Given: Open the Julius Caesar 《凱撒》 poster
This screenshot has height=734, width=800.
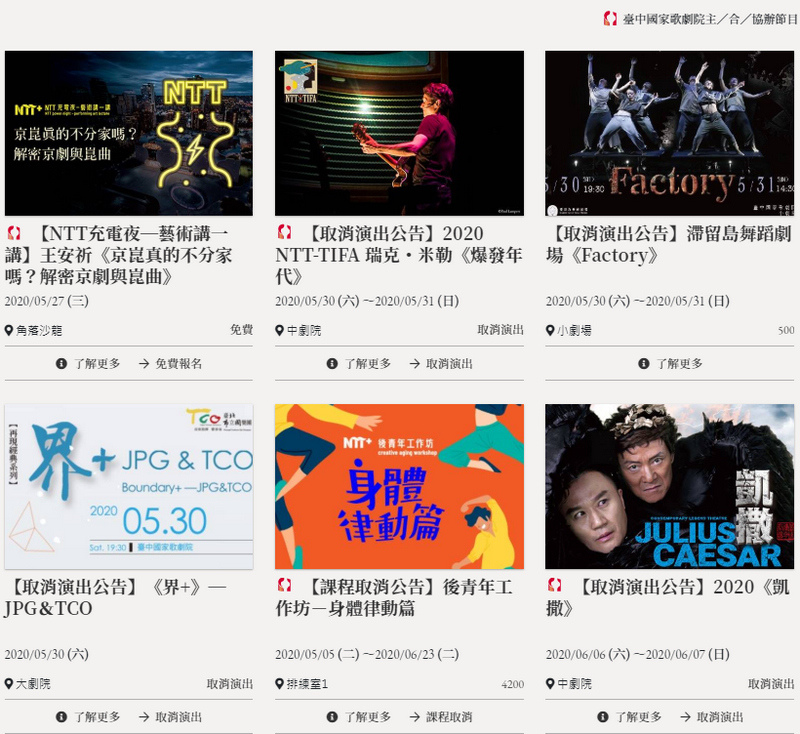Looking at the screenshot, I should pyautogui.click(x=670, y=486).
